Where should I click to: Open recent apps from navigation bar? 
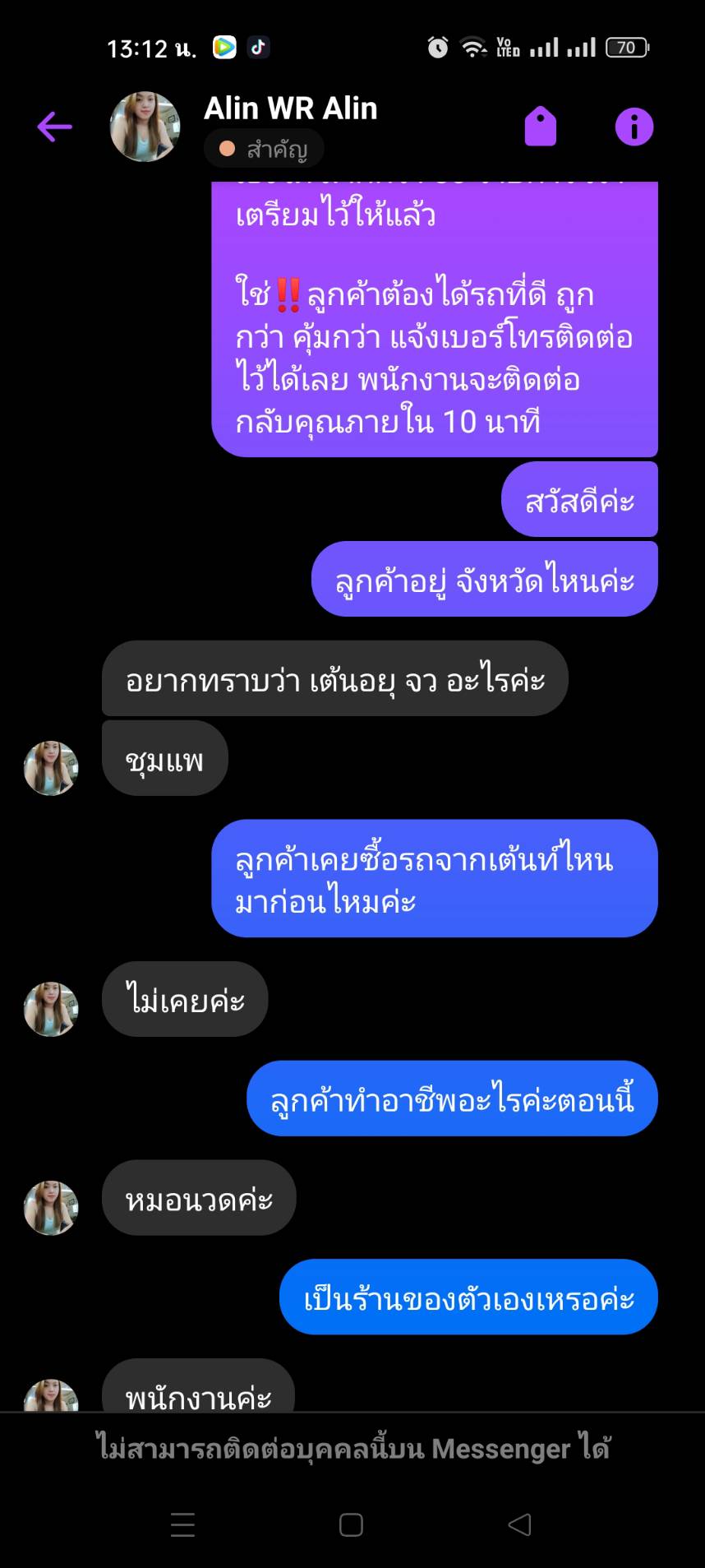tap(182, 1524)
